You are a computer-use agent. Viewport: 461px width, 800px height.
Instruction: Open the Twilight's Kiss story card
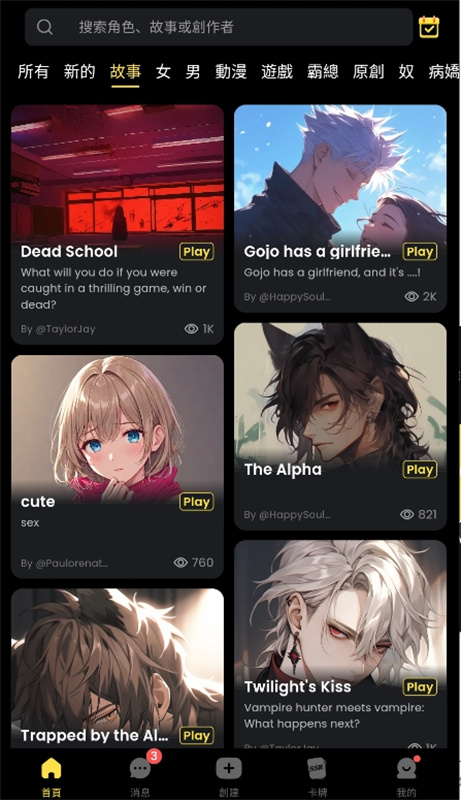[x=340, y=644]
